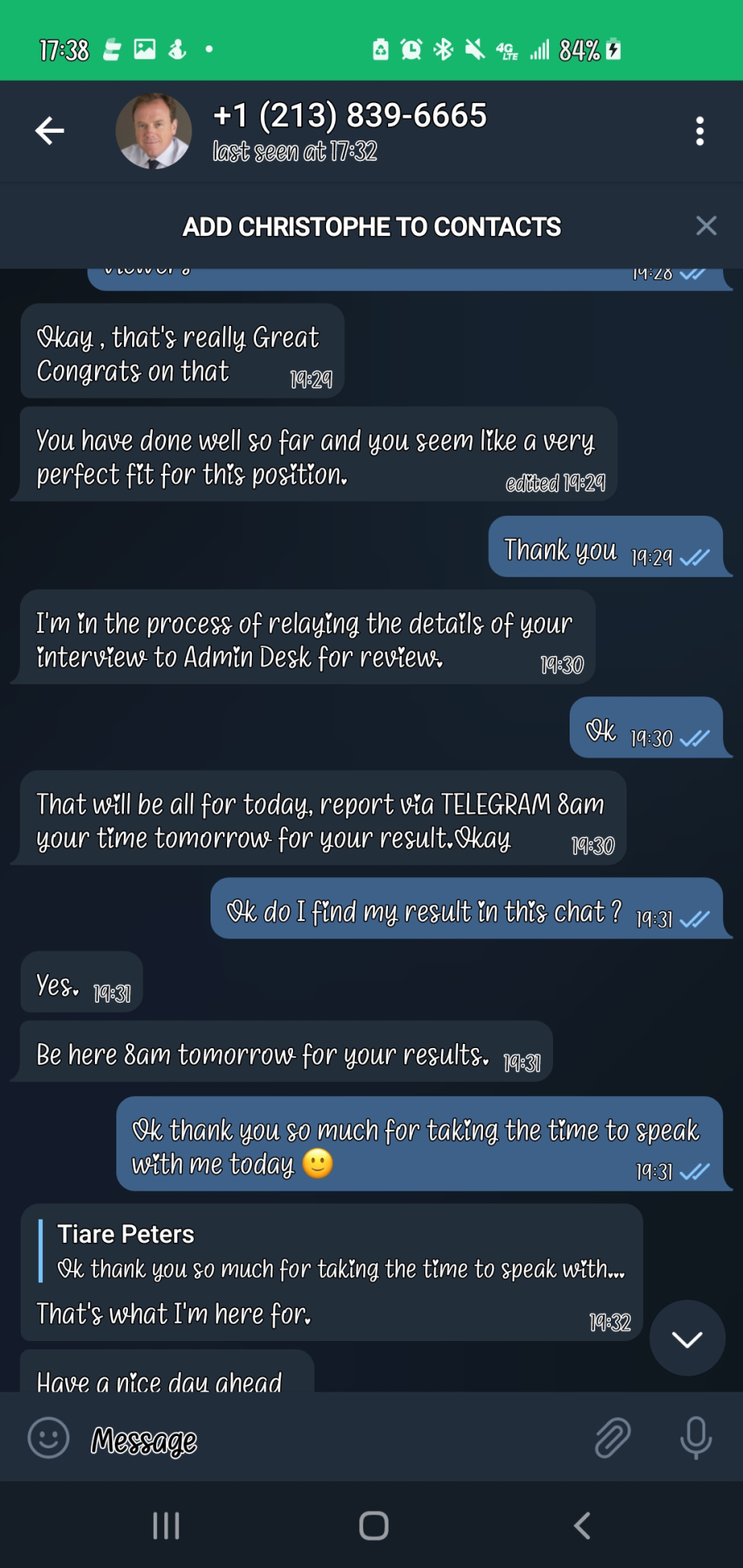Open recent apps from the navigation bar
The image size is (743, 1568).
click(x=166, y=1526)
